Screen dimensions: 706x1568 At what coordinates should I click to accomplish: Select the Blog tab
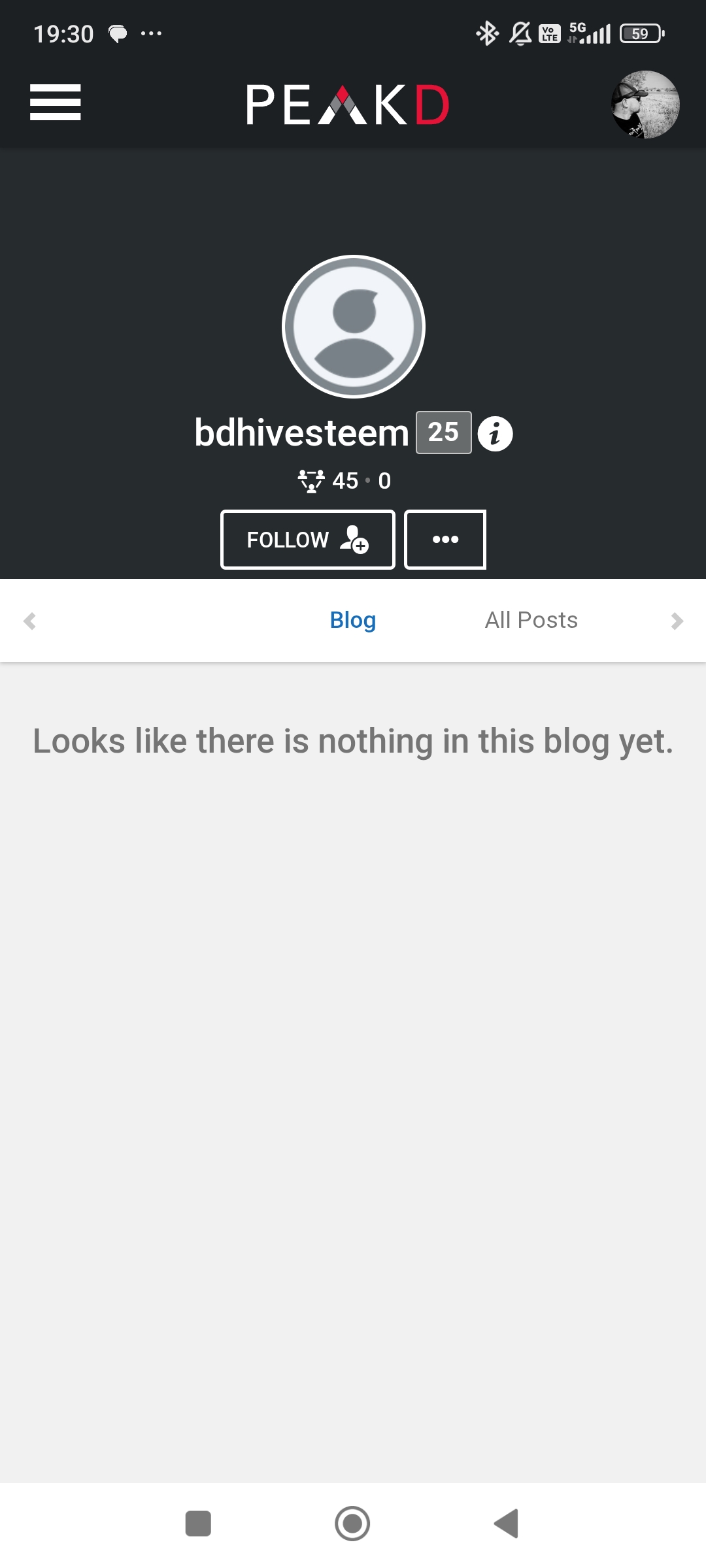pos(352,619)
